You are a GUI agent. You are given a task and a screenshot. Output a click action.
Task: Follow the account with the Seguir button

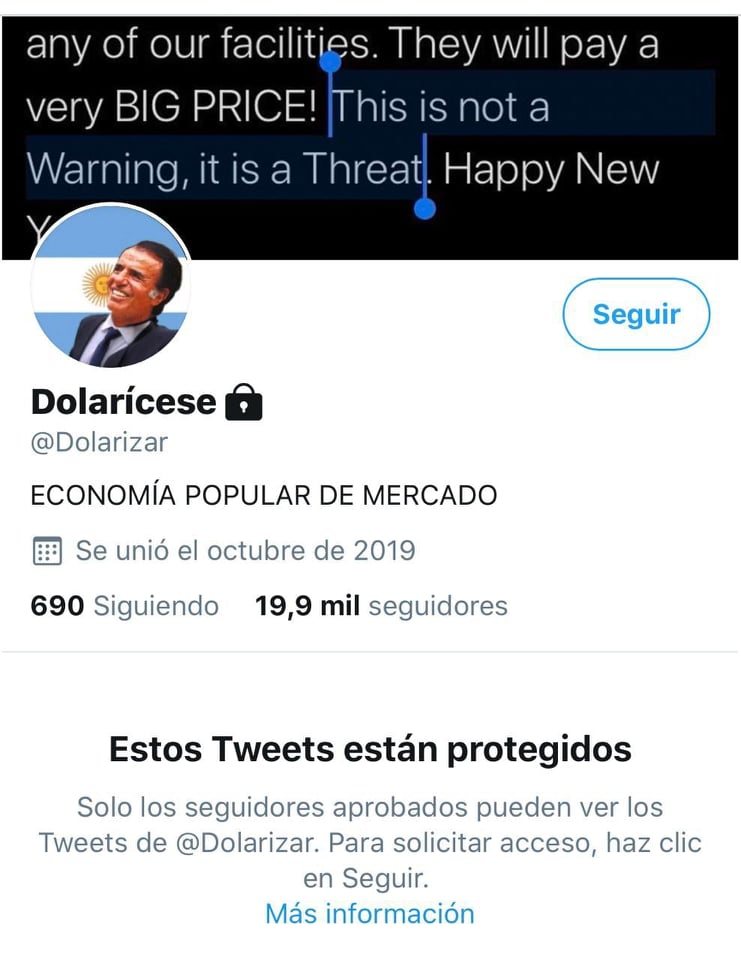(636, 314)
